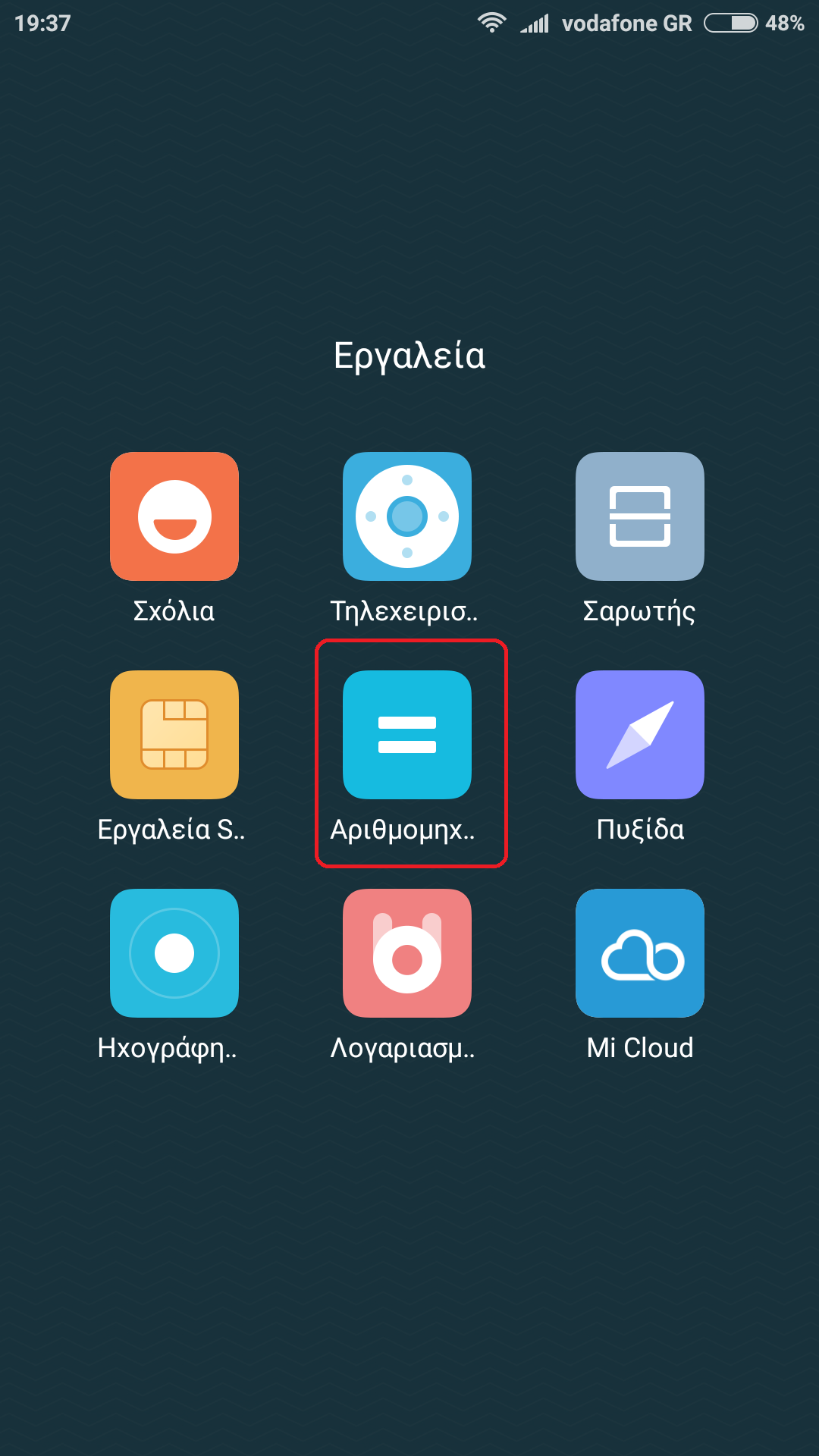This screenshot has height=1456, width=819.
Task: Tap the Εργαλεία folder title
Action: (x=409, y=356)
